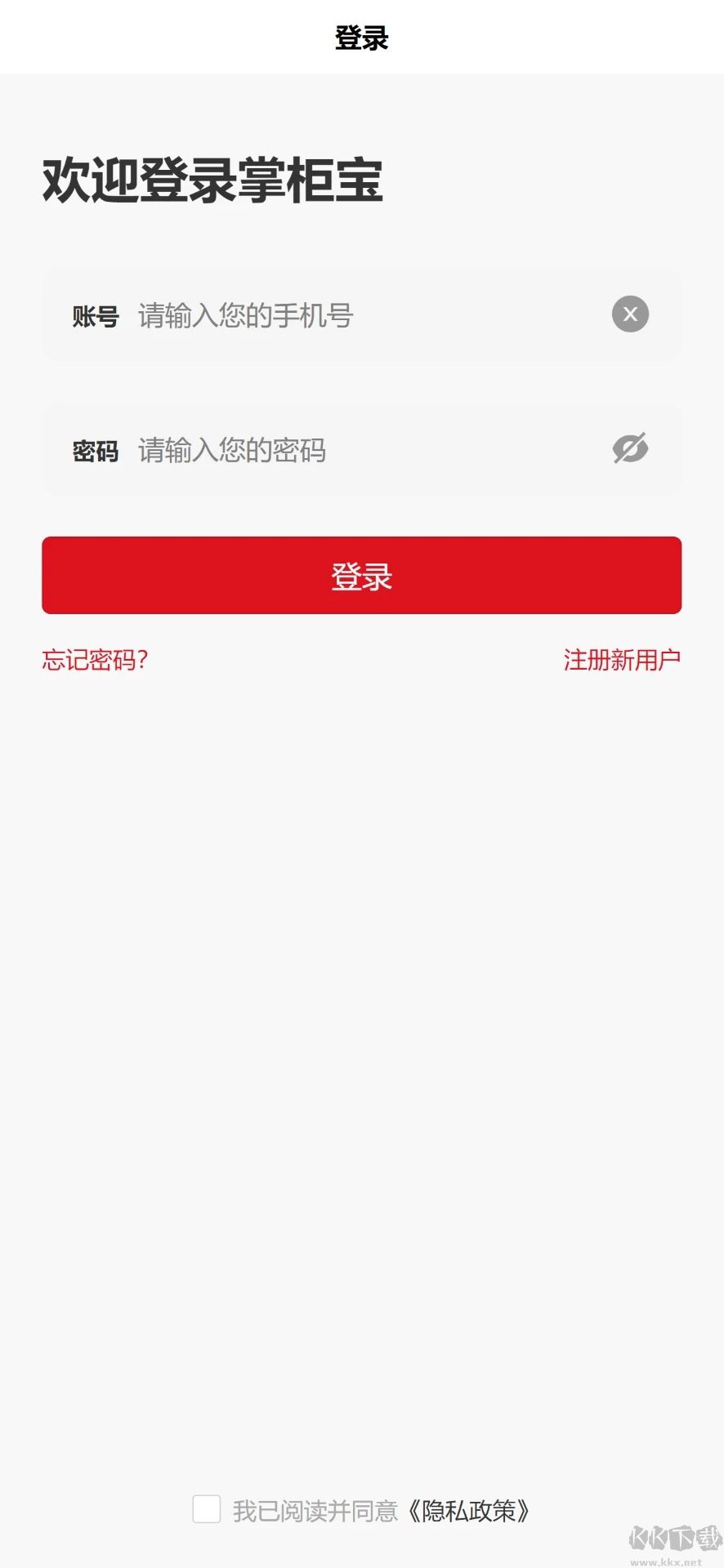The image size is (724, 1568).
Task: Open the 忘记密码 forgot password page
Action: [95, 658]
